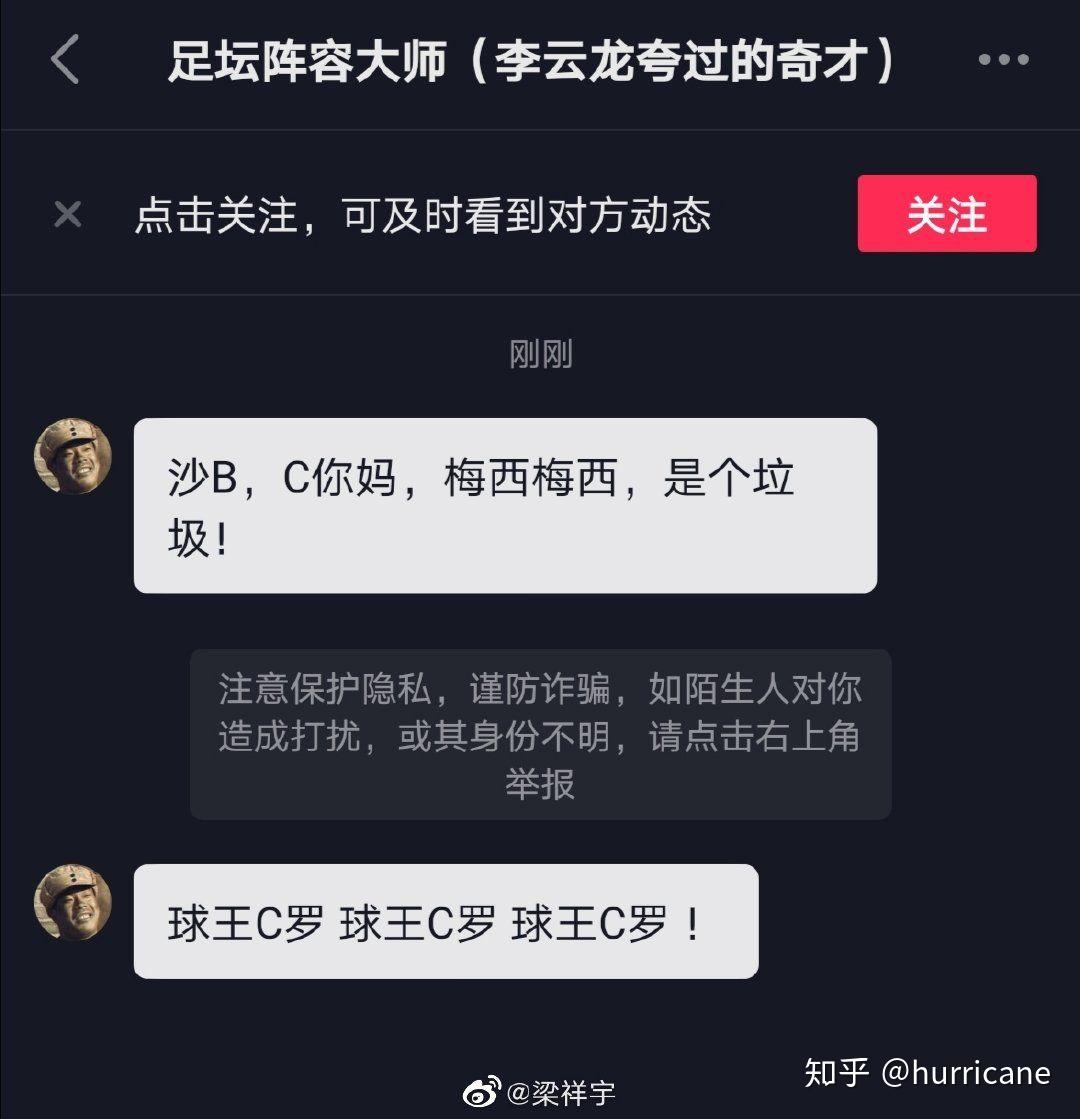Go back using the top-left arrow
Screen dimensions: 1080x1119
tap(65, 59)
